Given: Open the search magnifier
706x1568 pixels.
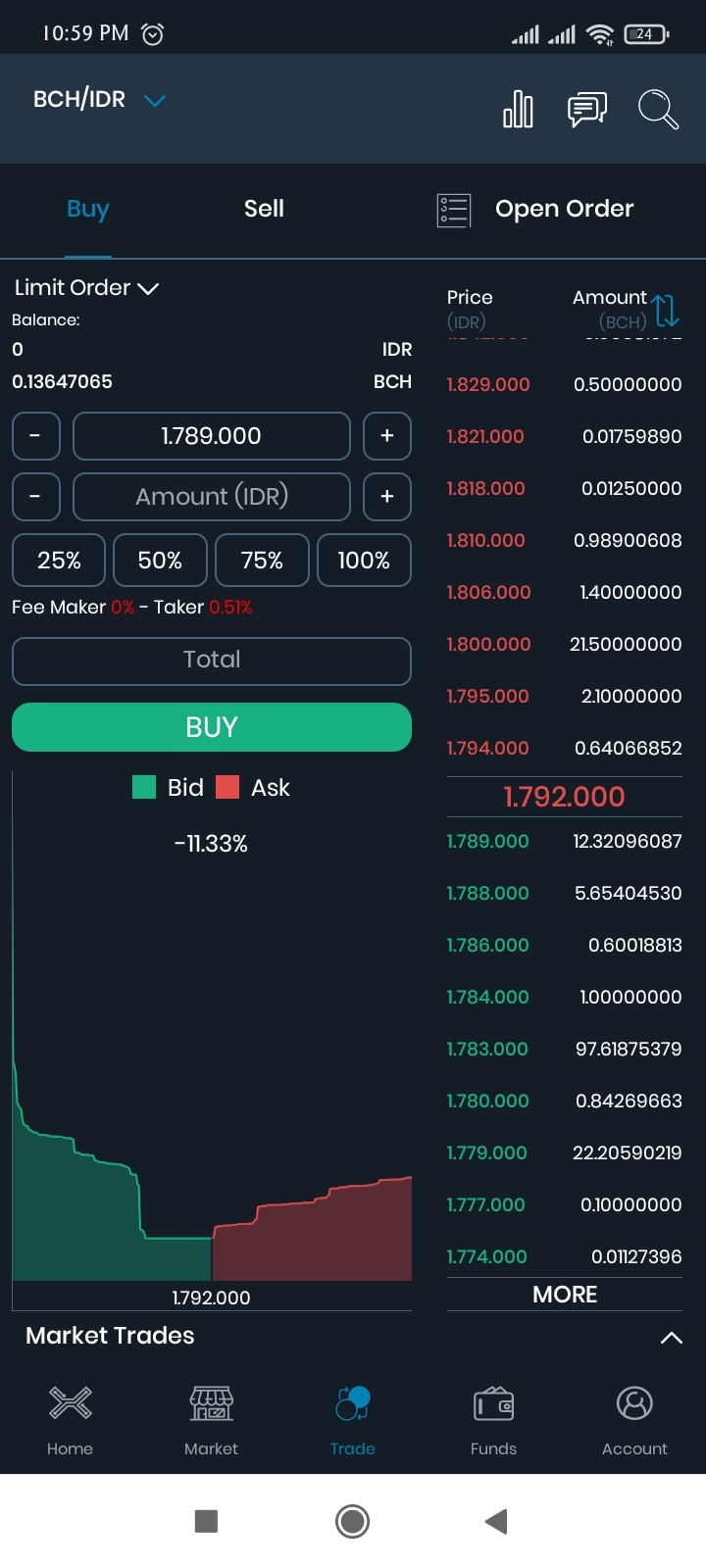Looking at the screenshot, I should pyautogui.click(x=658, y=109).
